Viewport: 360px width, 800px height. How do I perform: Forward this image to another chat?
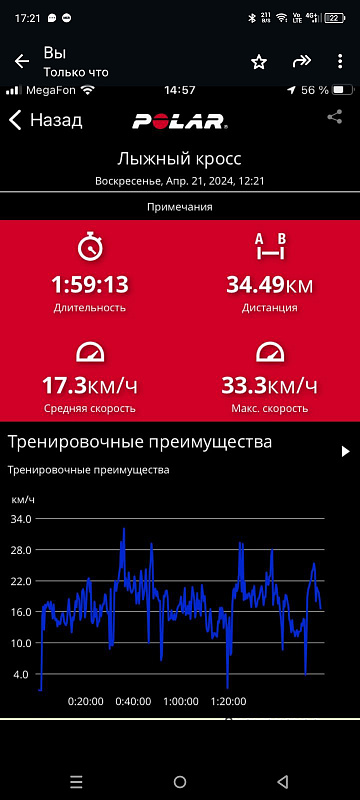tap(301, 62)
